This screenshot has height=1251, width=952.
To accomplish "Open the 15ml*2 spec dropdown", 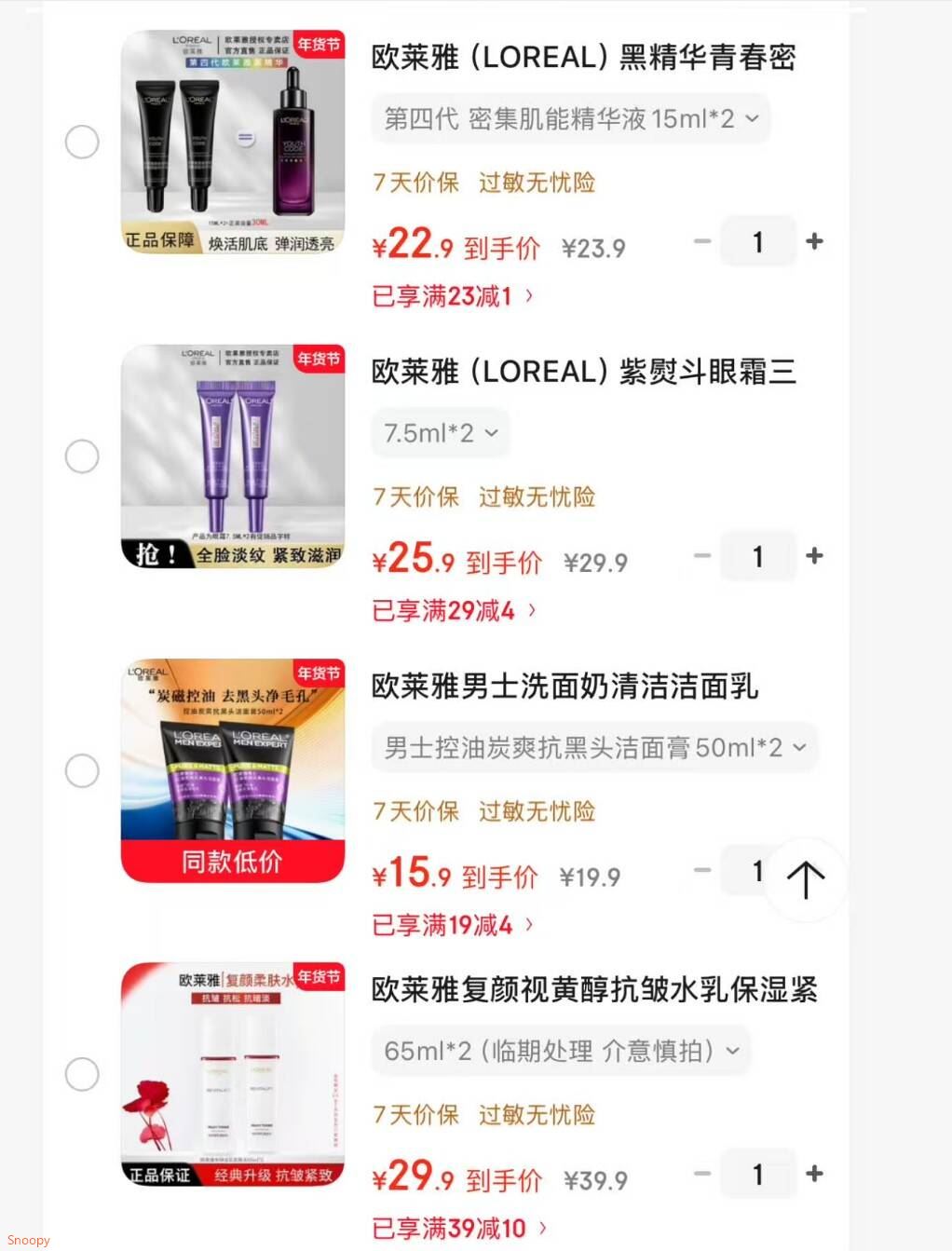I will click(571, 118).
